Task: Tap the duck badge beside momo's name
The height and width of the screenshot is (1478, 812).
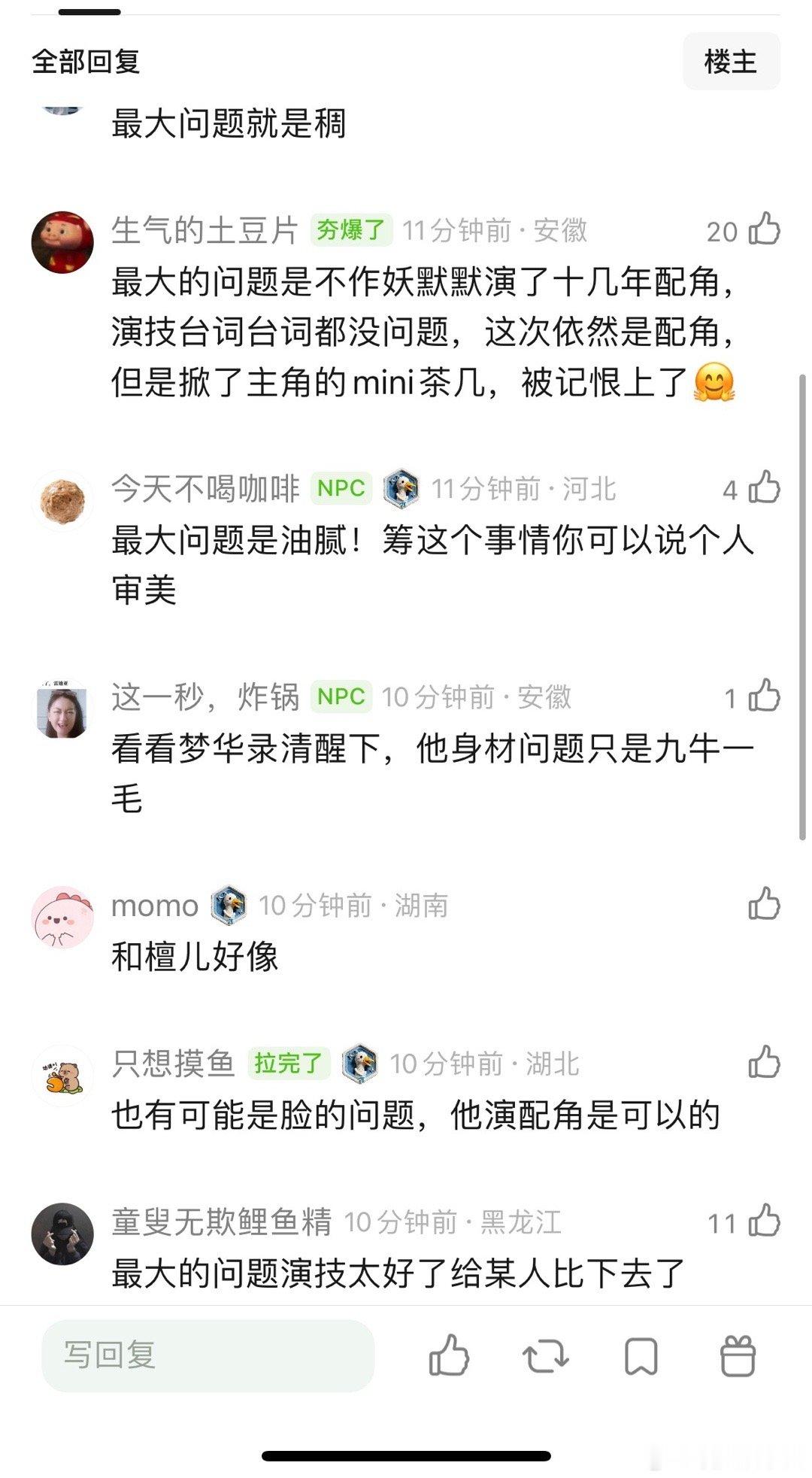Action: click(224, 906)
